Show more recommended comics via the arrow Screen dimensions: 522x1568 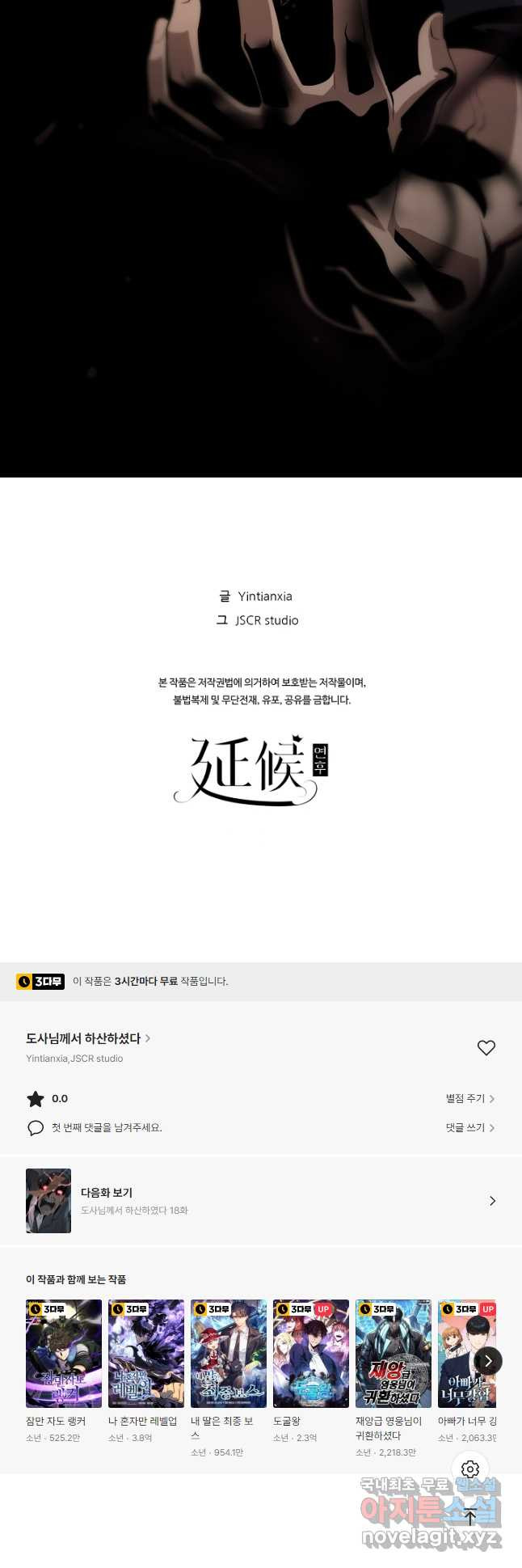pyautogui.click(x=488, y=1361)
